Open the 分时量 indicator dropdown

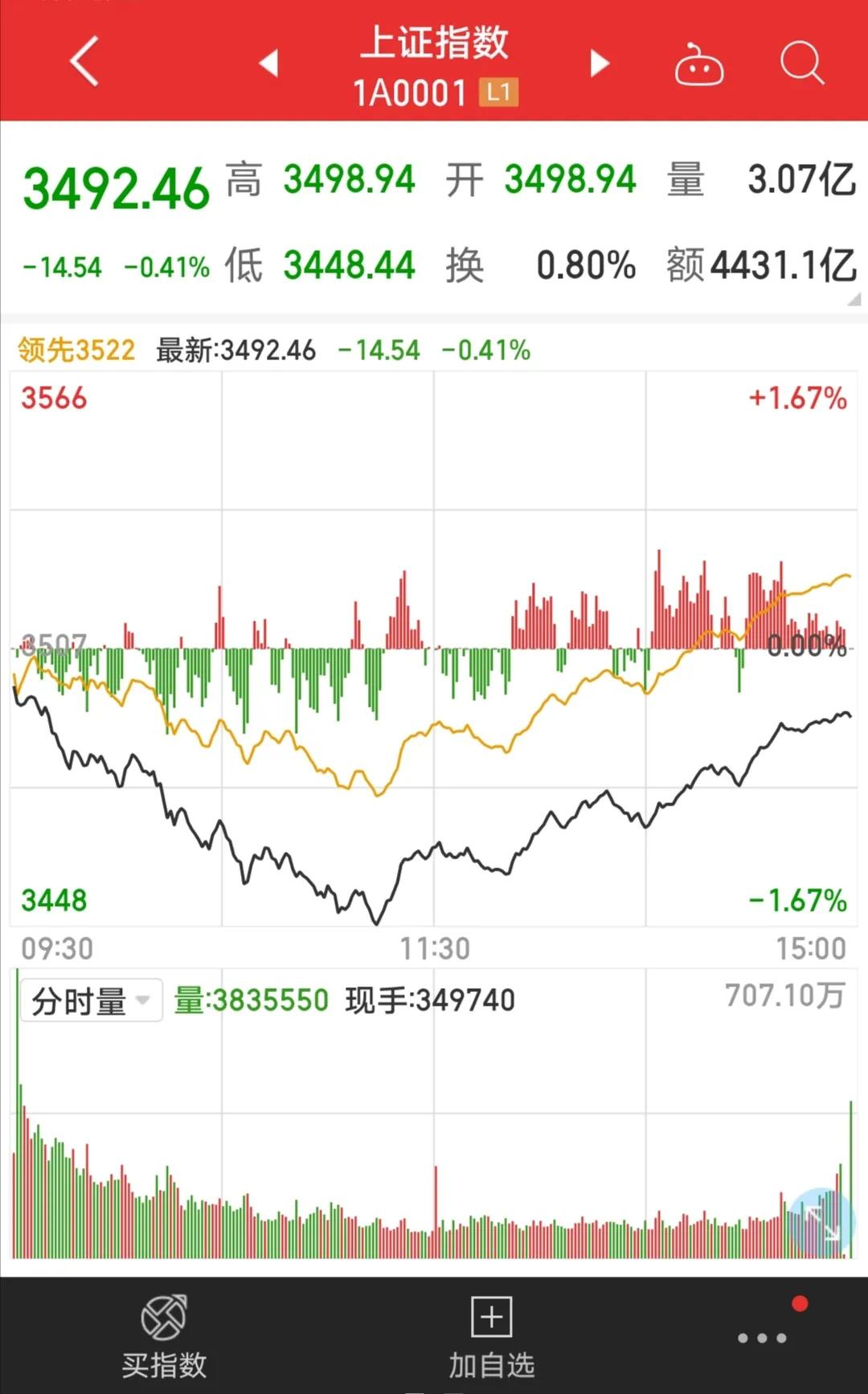[x=90, y=999]
